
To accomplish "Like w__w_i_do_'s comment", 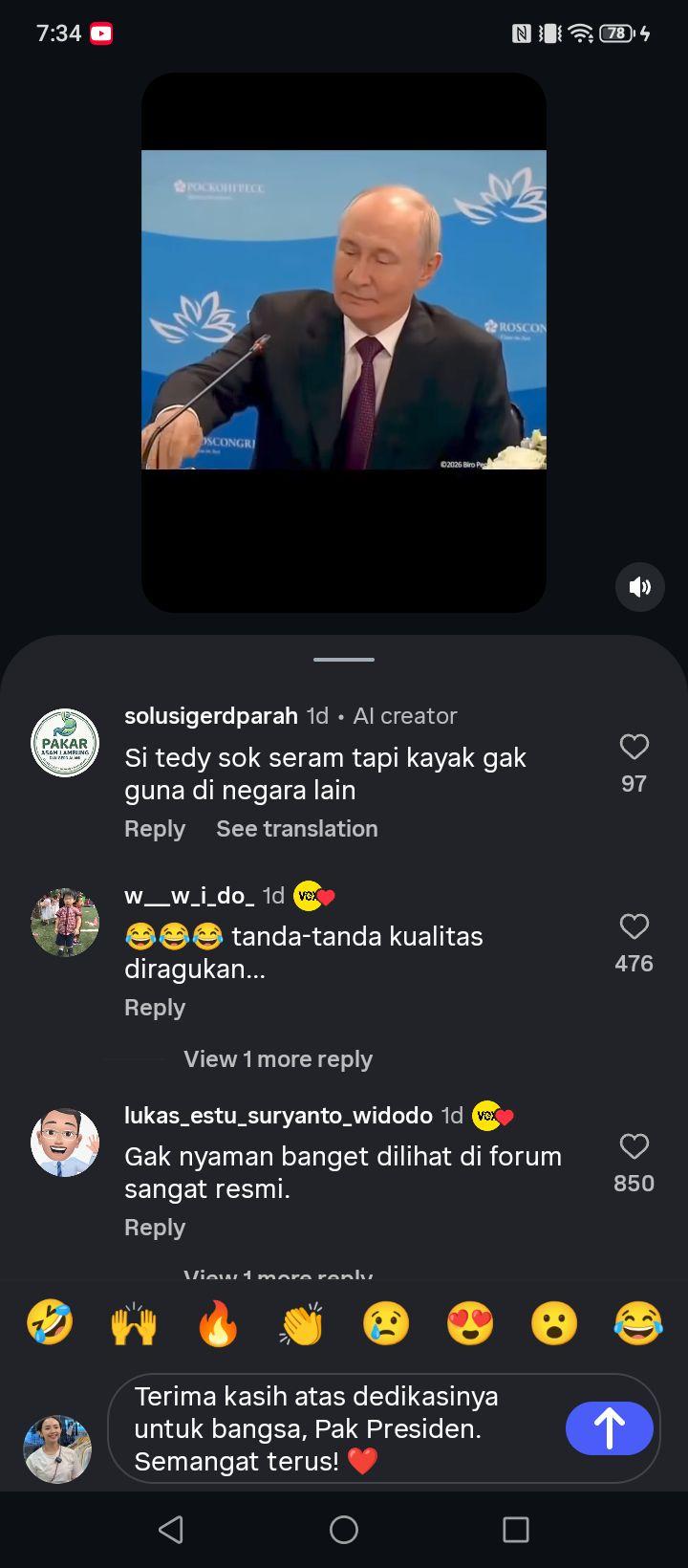I will [x=634, y=926].
